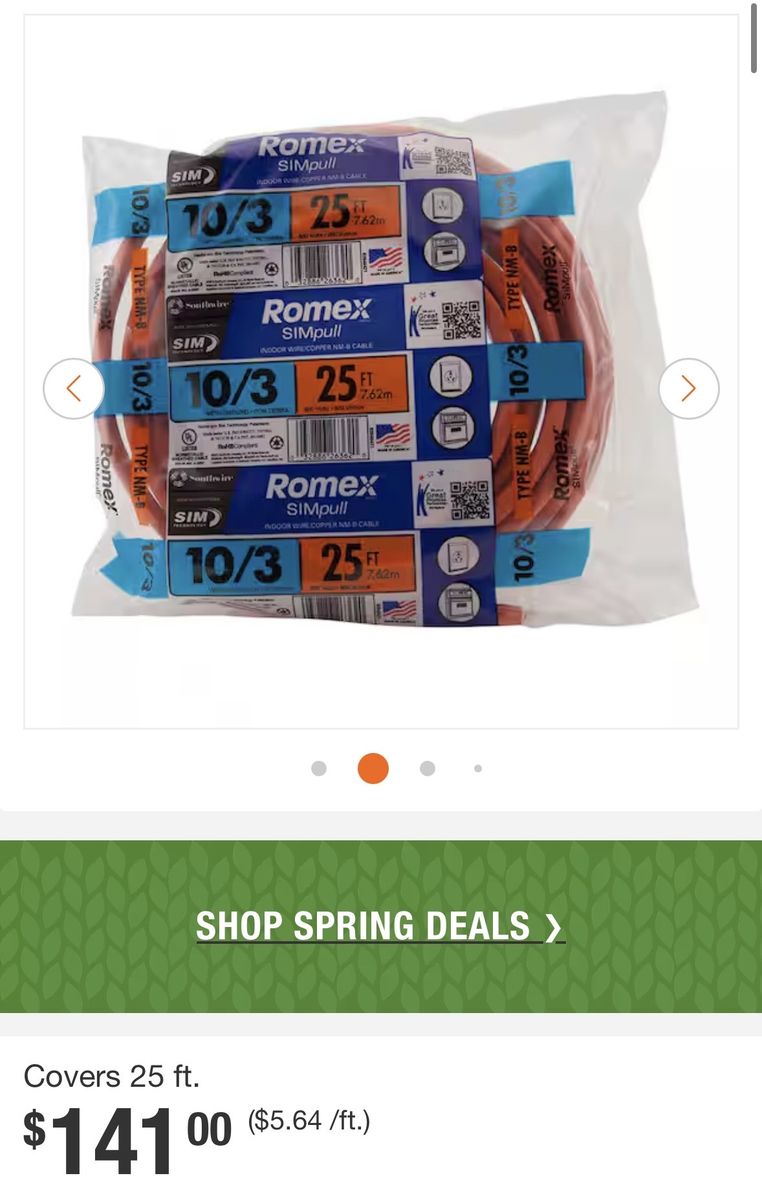Show the previous product image
Image resolution: width=762 pixels, height=1200 pixels.
click(x=74, y=388)
